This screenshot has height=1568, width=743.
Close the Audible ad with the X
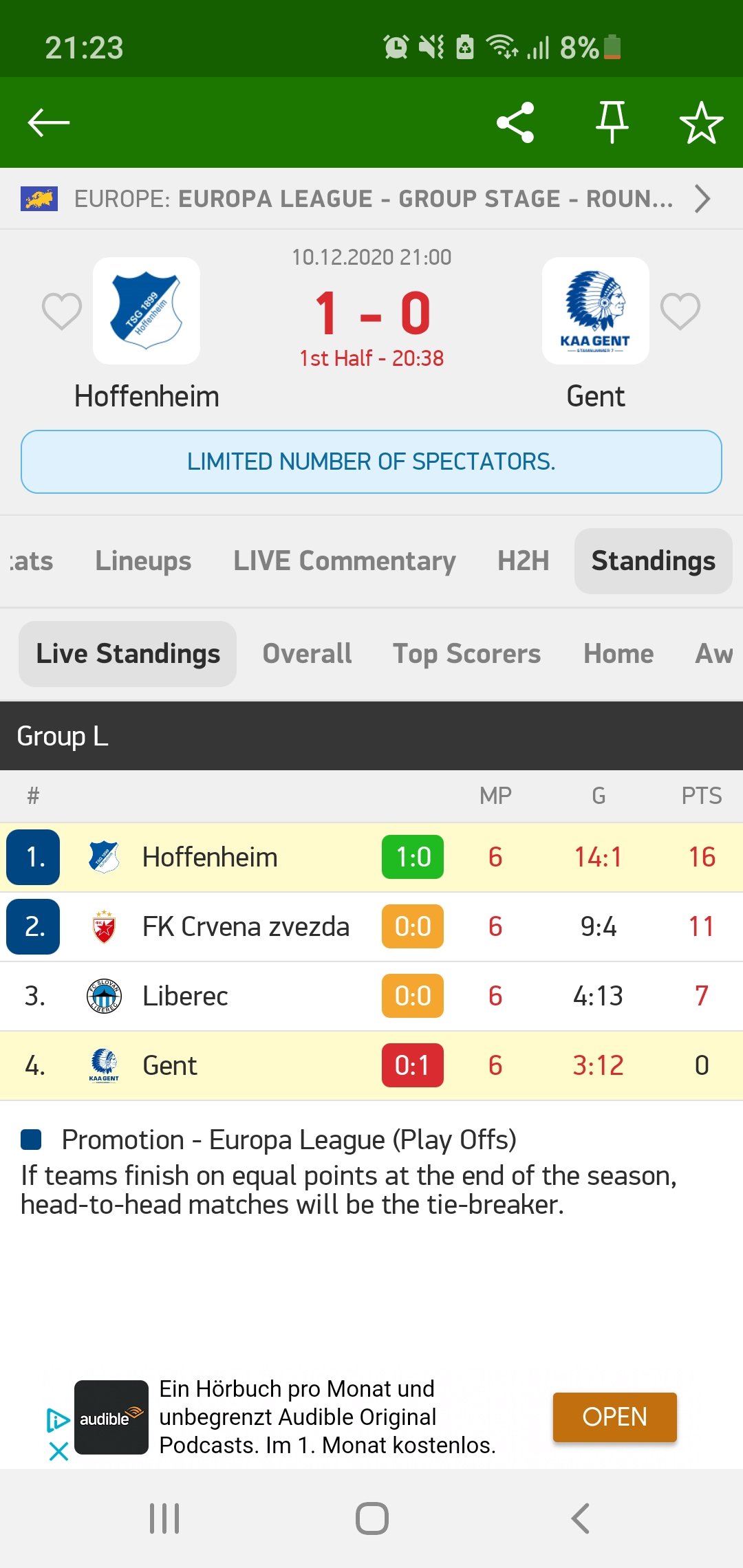click(58, 1452)
